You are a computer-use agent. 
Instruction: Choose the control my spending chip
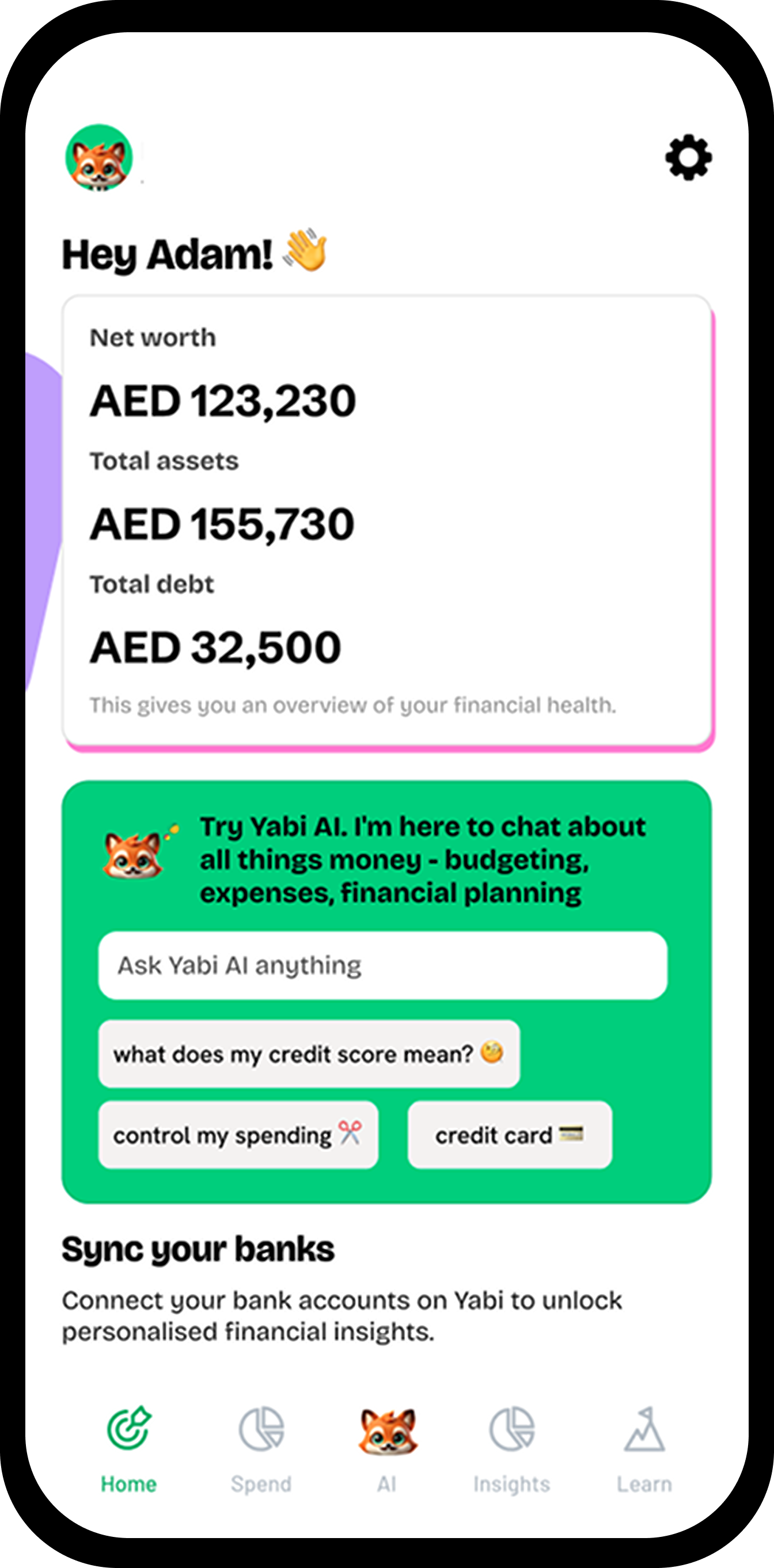point(238,1135)
